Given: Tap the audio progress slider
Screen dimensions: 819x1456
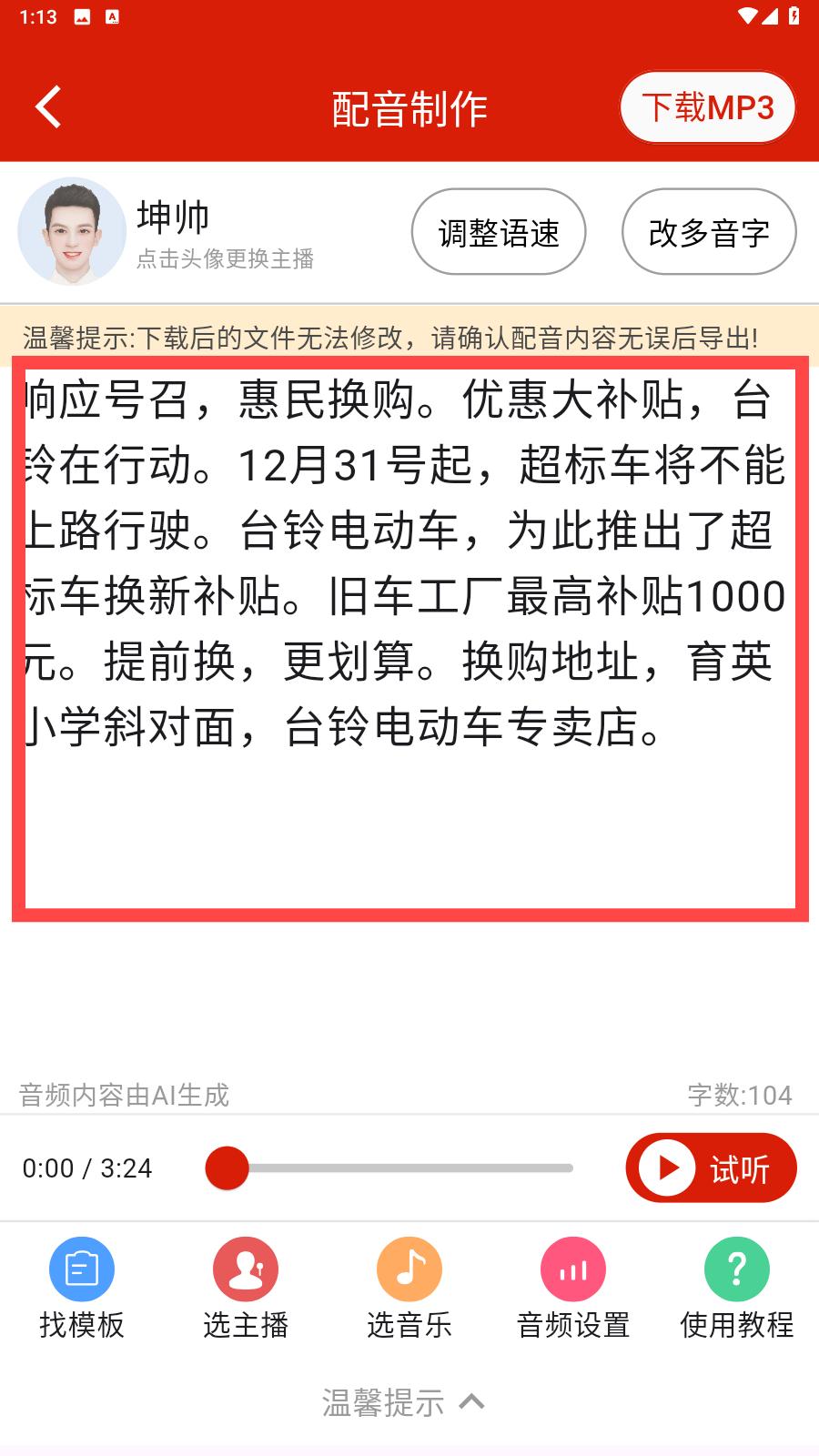Looking at the screenshot, I should 389,1168.
